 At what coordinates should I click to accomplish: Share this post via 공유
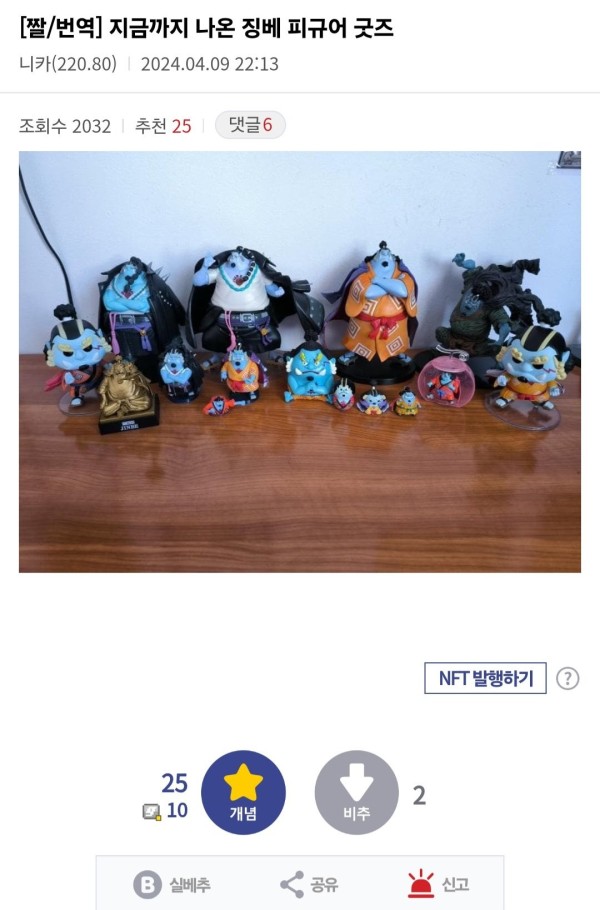(308, 884)
